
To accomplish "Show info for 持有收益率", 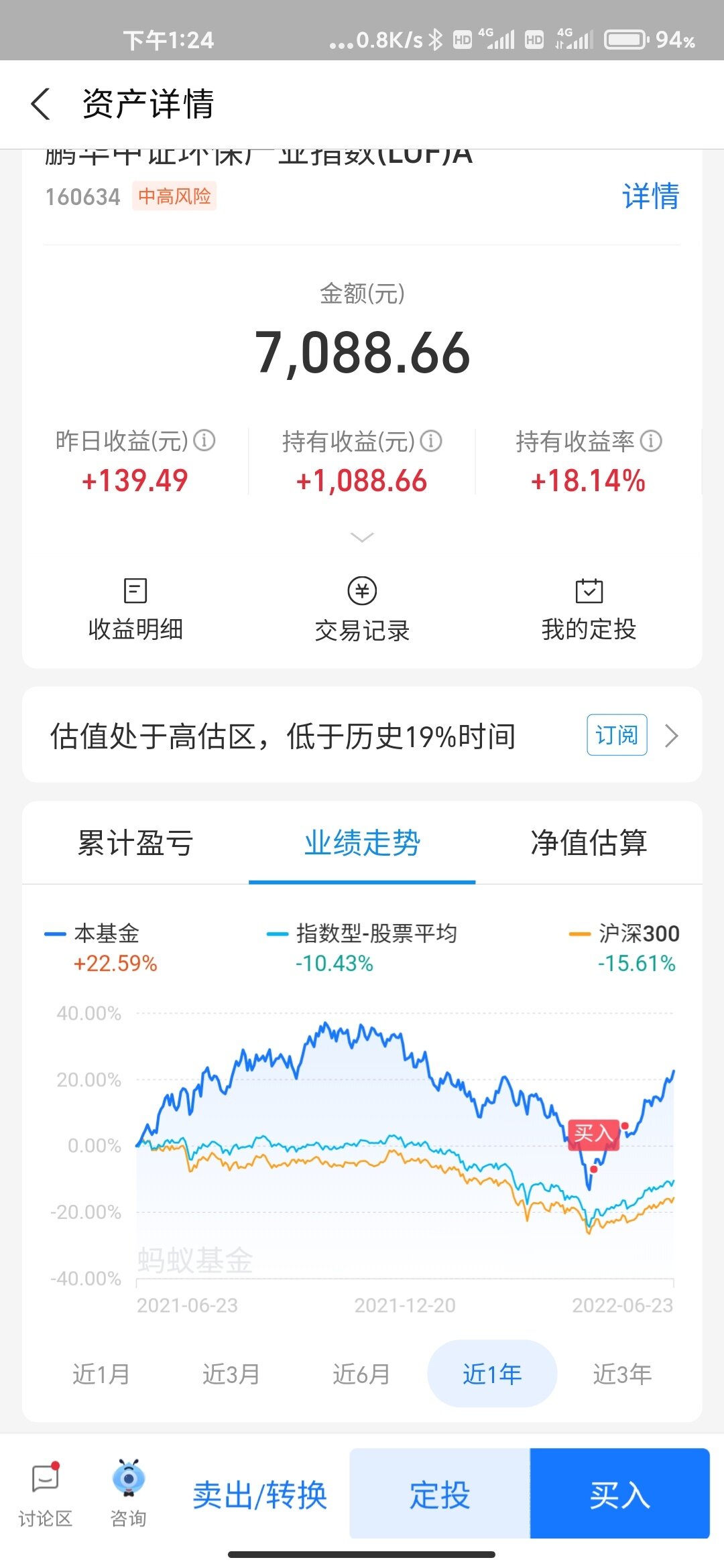I will click(x=651, y=441).
